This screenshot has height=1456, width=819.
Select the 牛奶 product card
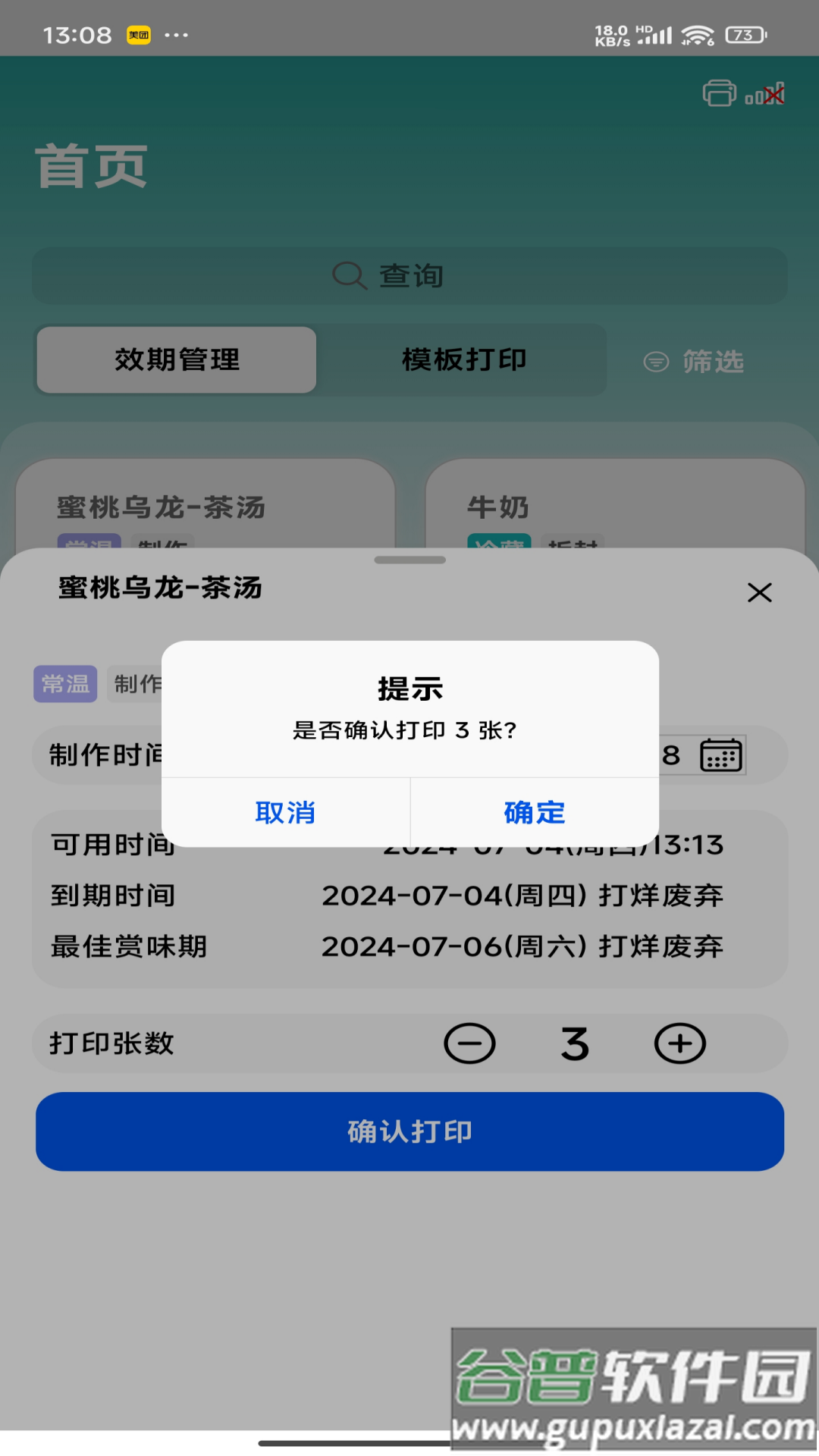[x=614, y=508]
